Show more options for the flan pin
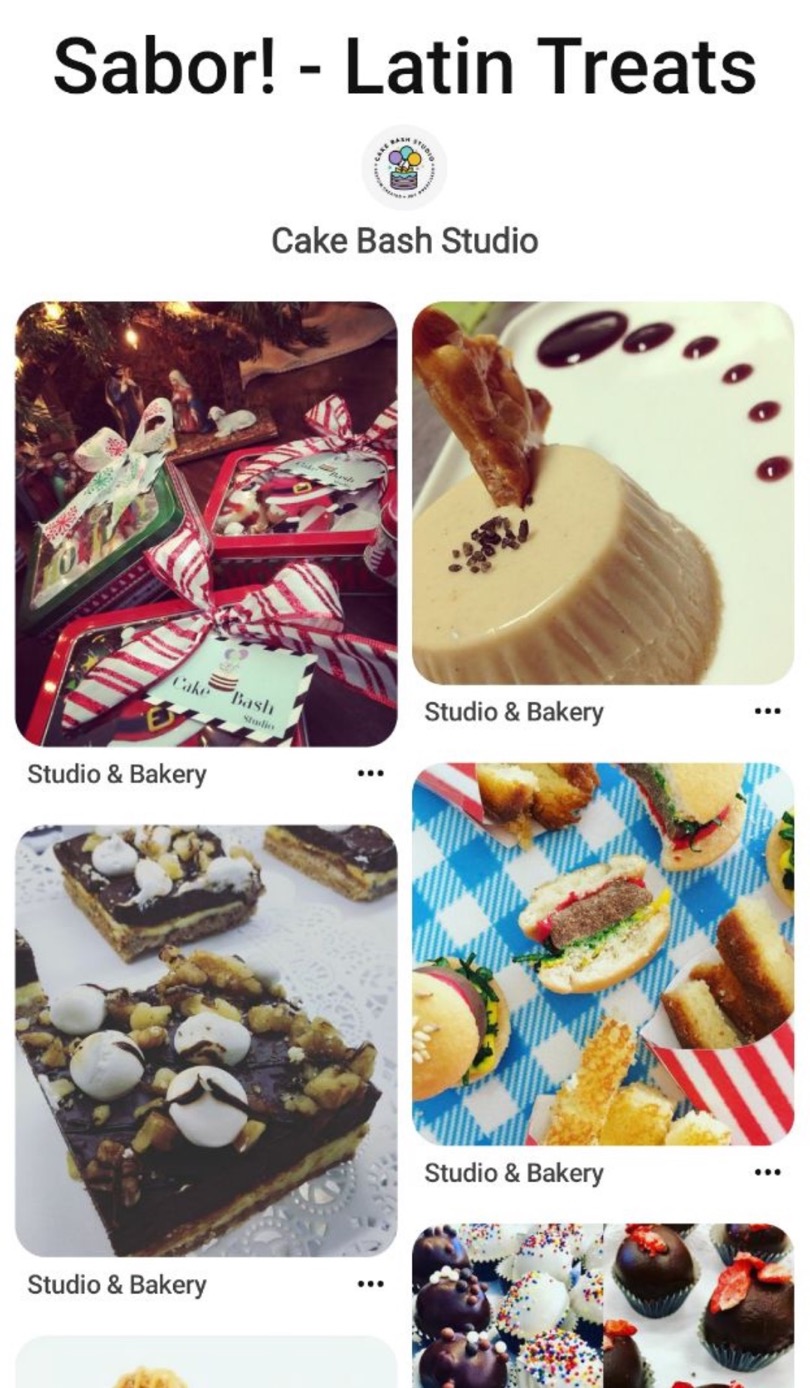Viewport: 810px width, 1388px height. [x=767, y=711]
